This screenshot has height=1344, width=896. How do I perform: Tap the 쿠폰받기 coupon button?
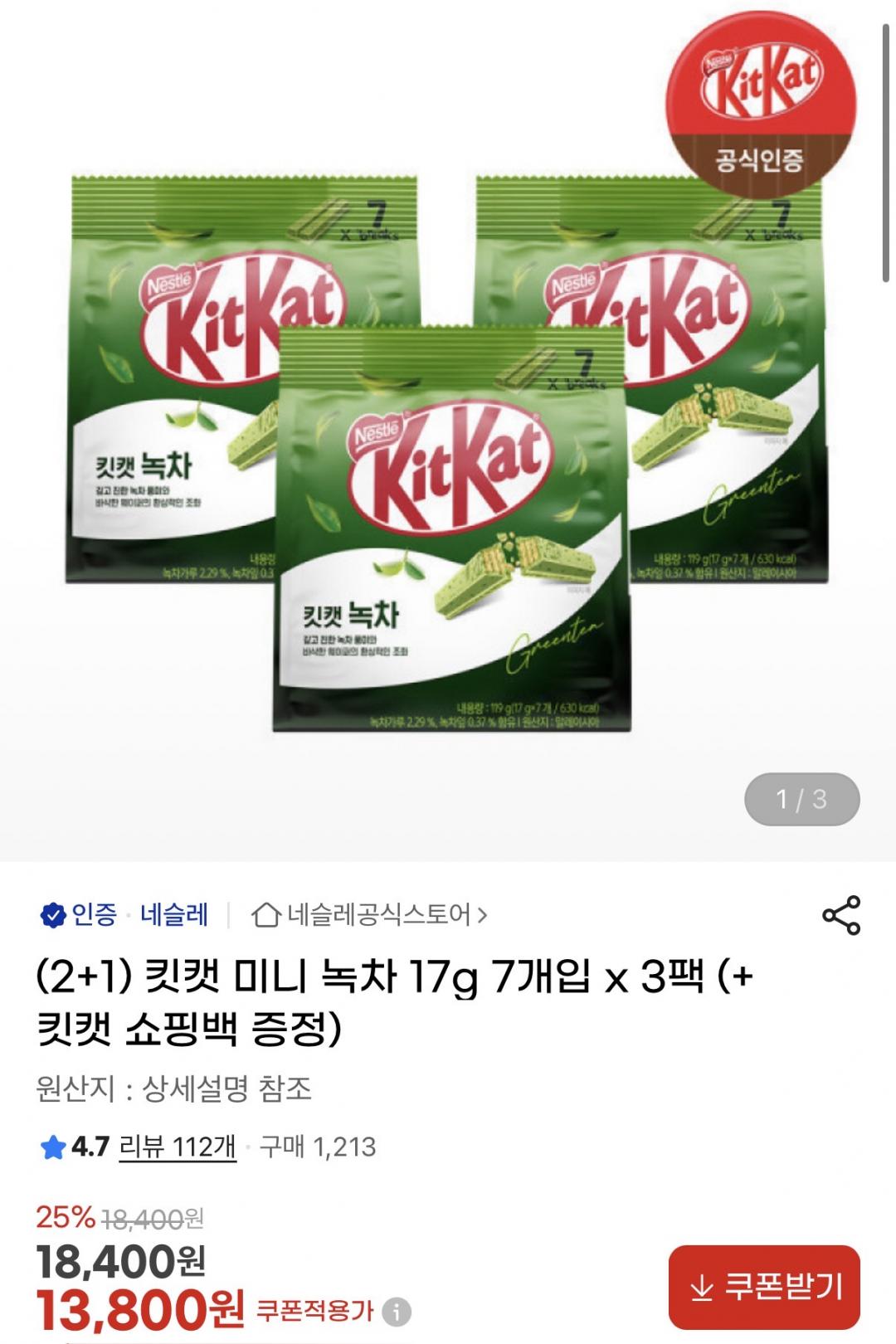coord(764,1288)
